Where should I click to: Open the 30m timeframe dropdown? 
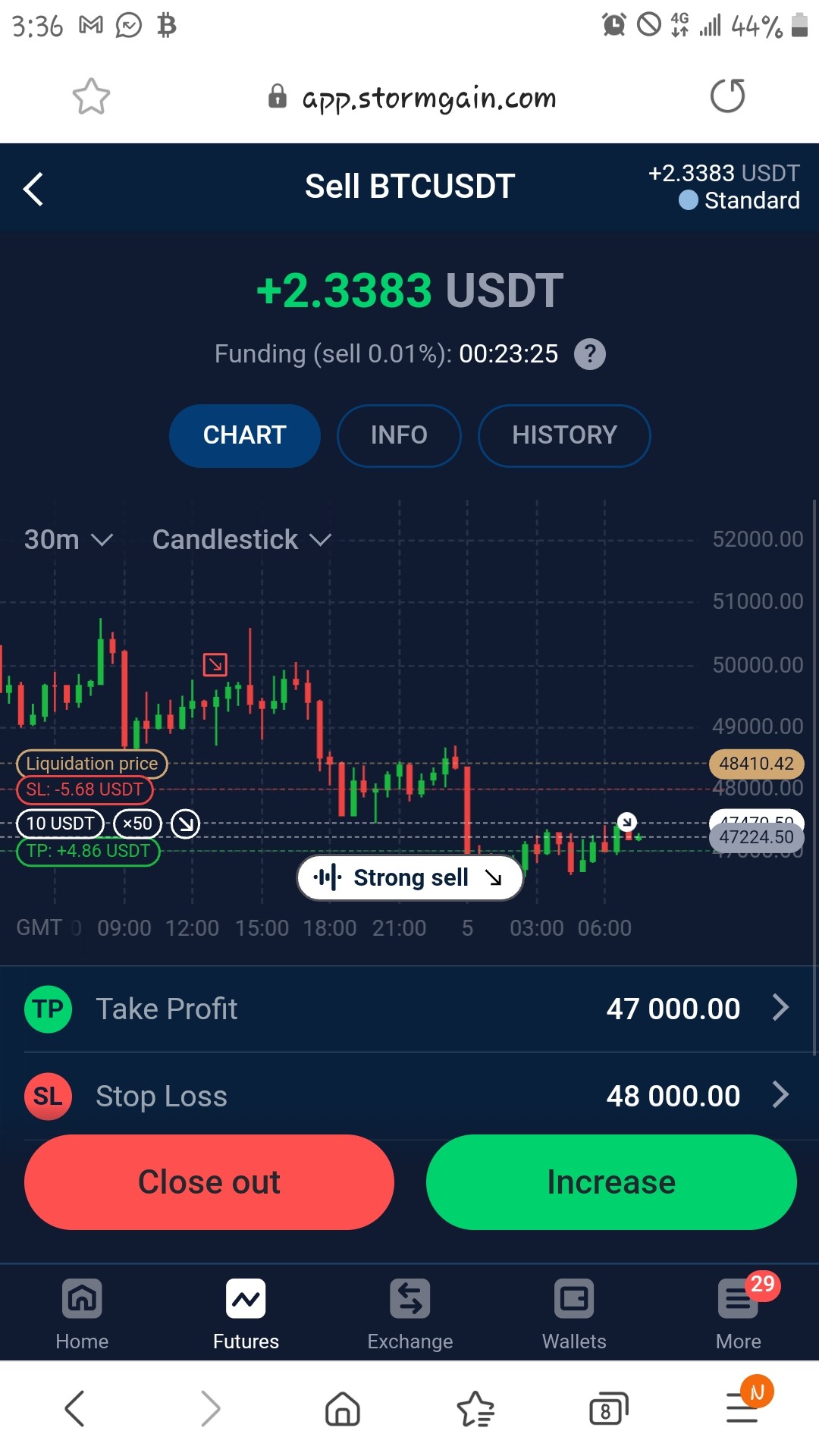(x=68, y=539)
